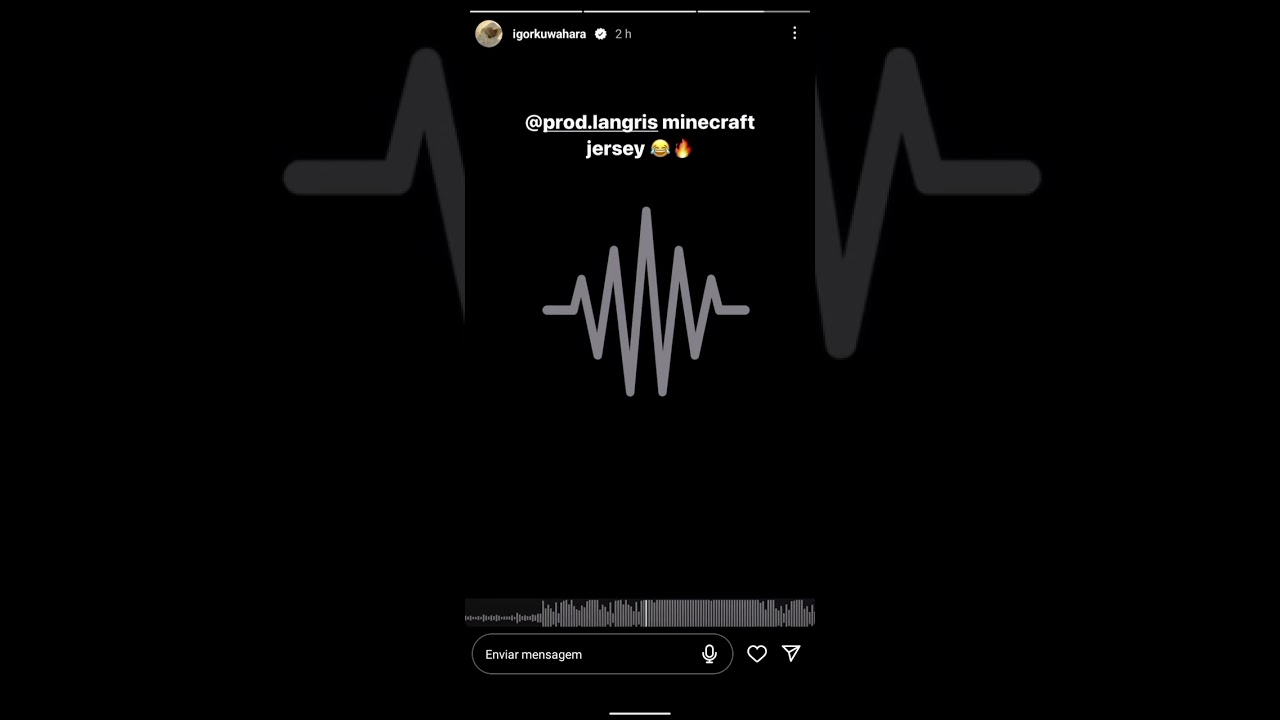This screenshot has height=720, width=1280.
Task: Open the igorkuwahara username link
Action: pyautogui.click(x=549, y=34)
